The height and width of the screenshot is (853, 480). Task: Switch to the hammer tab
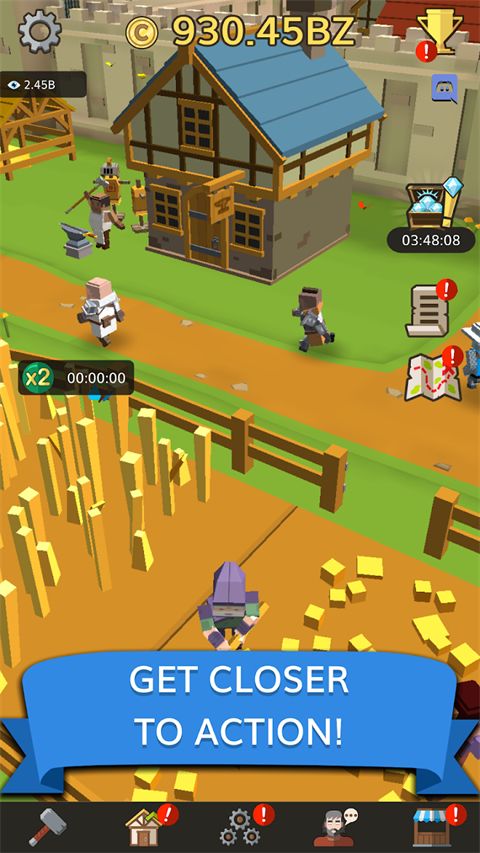coord(48,827)
